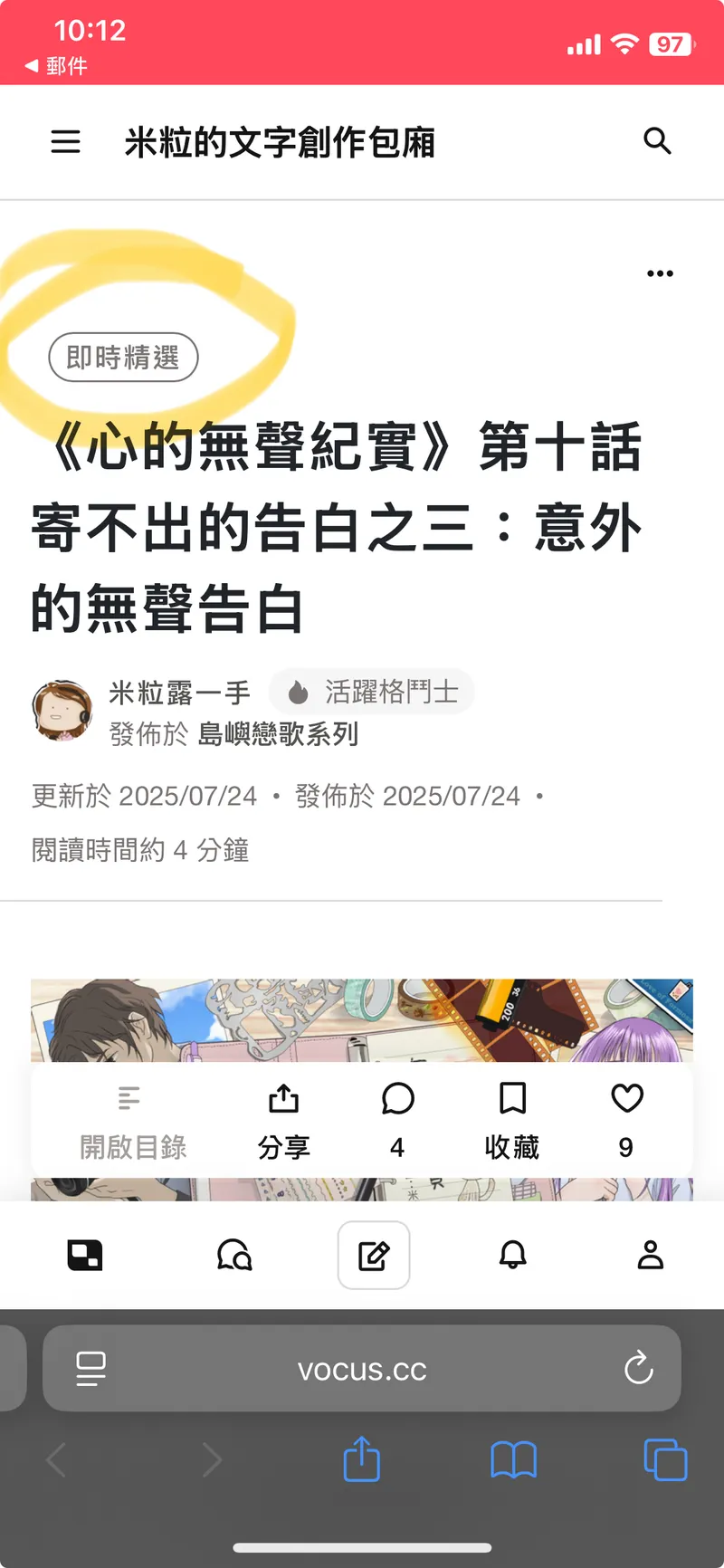Viewport: 724px width, 1568px height.
Task: Compose a new post
Action: pos(374,1255)
